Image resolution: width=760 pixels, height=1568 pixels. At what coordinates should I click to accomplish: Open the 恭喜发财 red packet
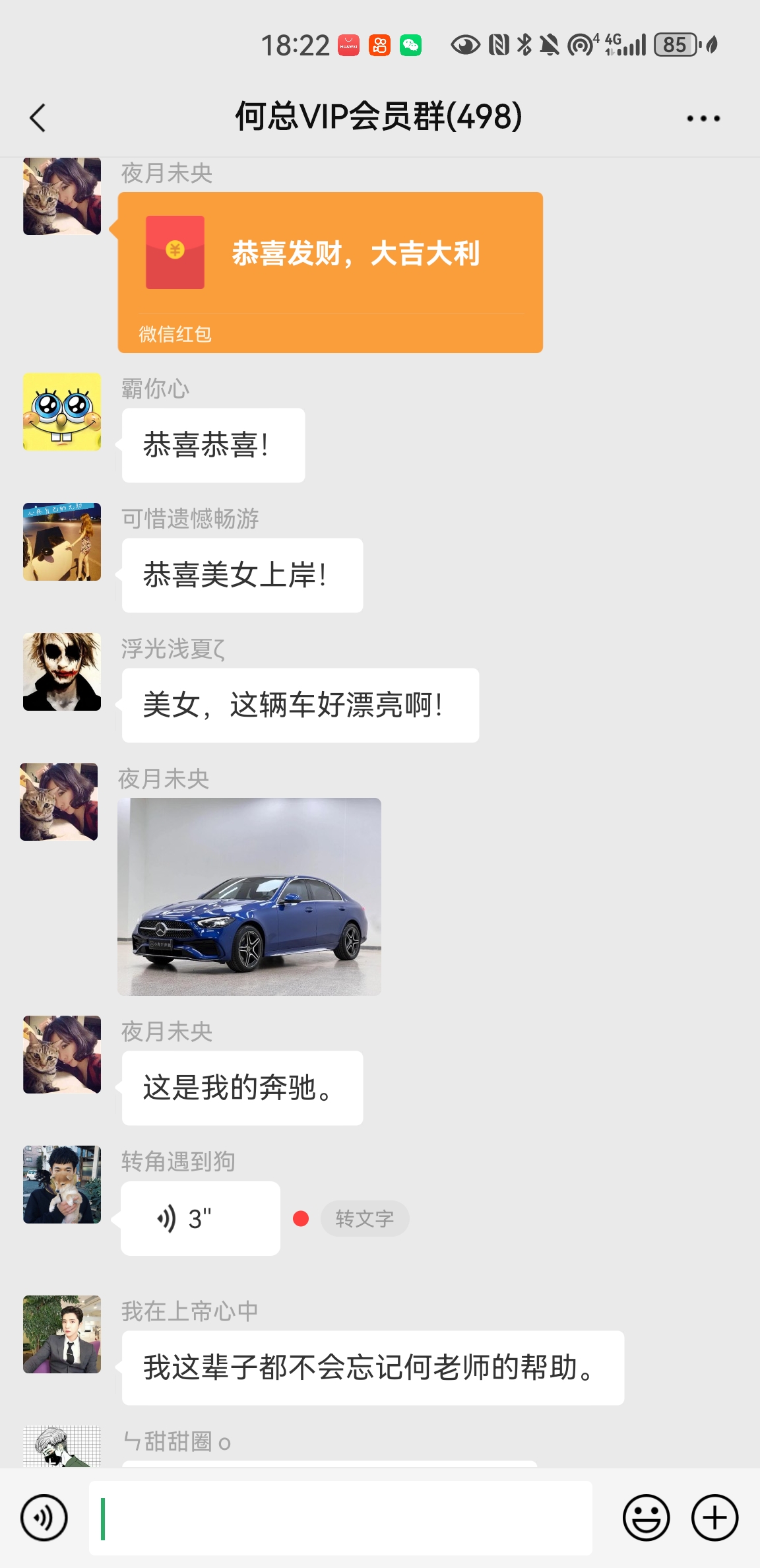(x=330, y=272)
